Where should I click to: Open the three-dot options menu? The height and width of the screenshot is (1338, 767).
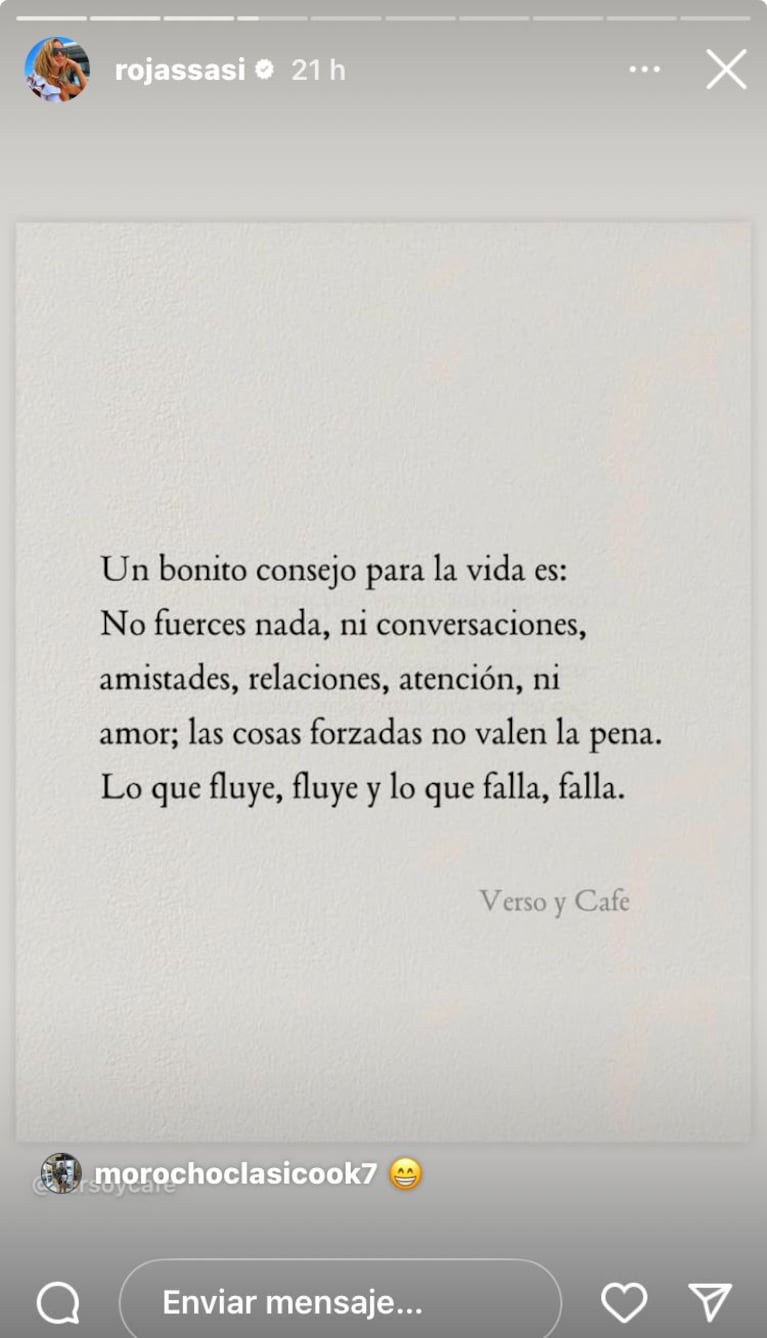coord(645,70)
